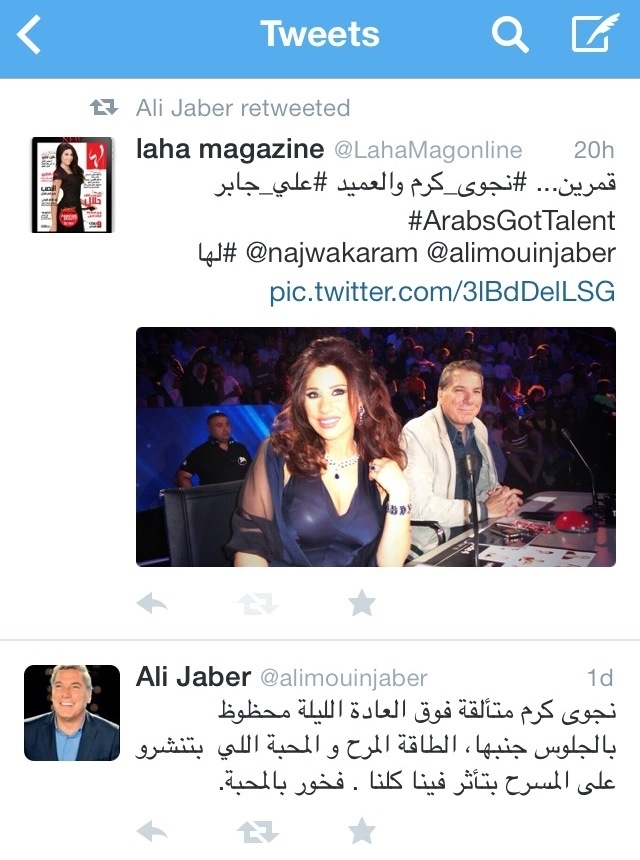Go back using the top-left arrow
The height and width of the screenshot is (860, 640).
point(31,35)
